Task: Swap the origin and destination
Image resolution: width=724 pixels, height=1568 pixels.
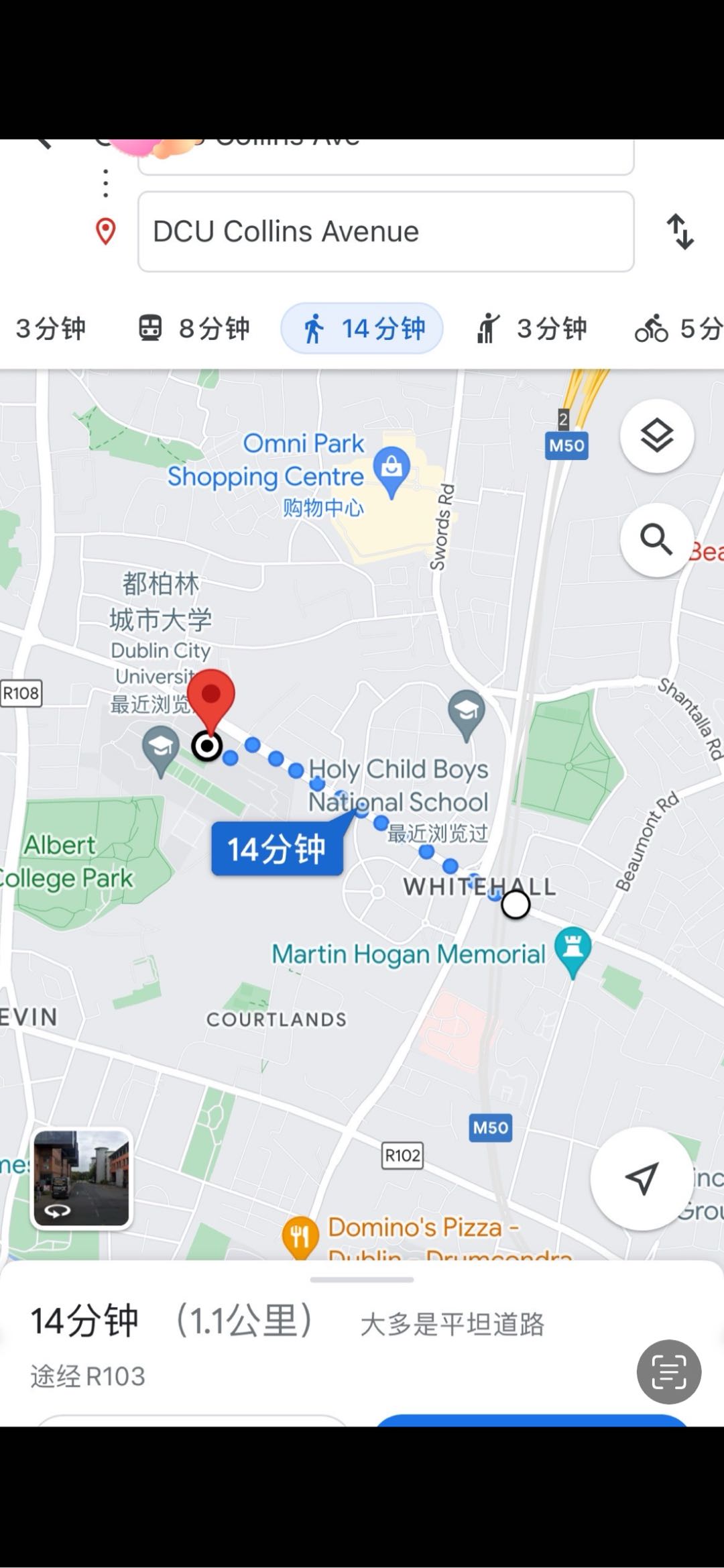Action: tap(680, 231)
